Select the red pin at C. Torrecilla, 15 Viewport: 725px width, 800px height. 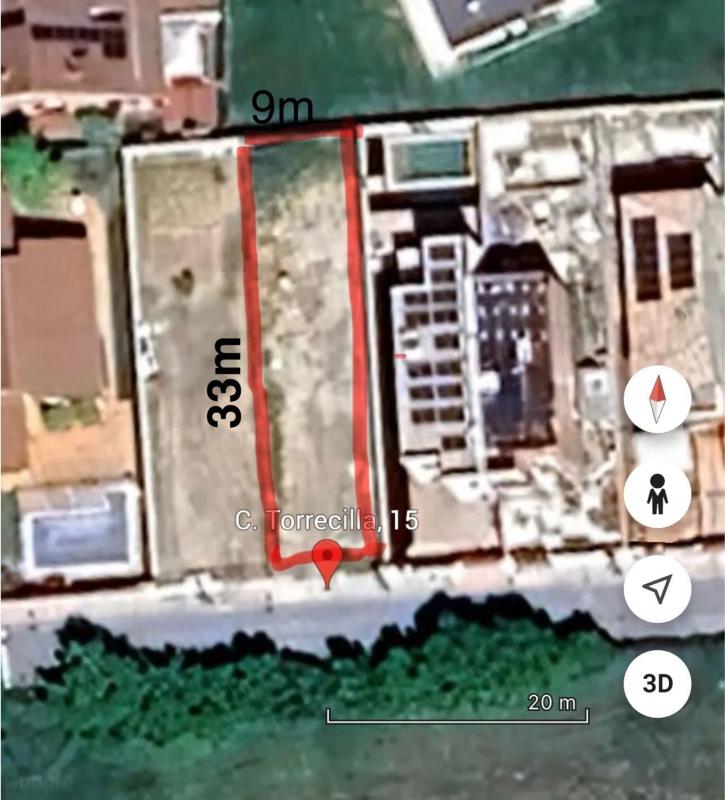pyautogui.click(x=327, y=561)
